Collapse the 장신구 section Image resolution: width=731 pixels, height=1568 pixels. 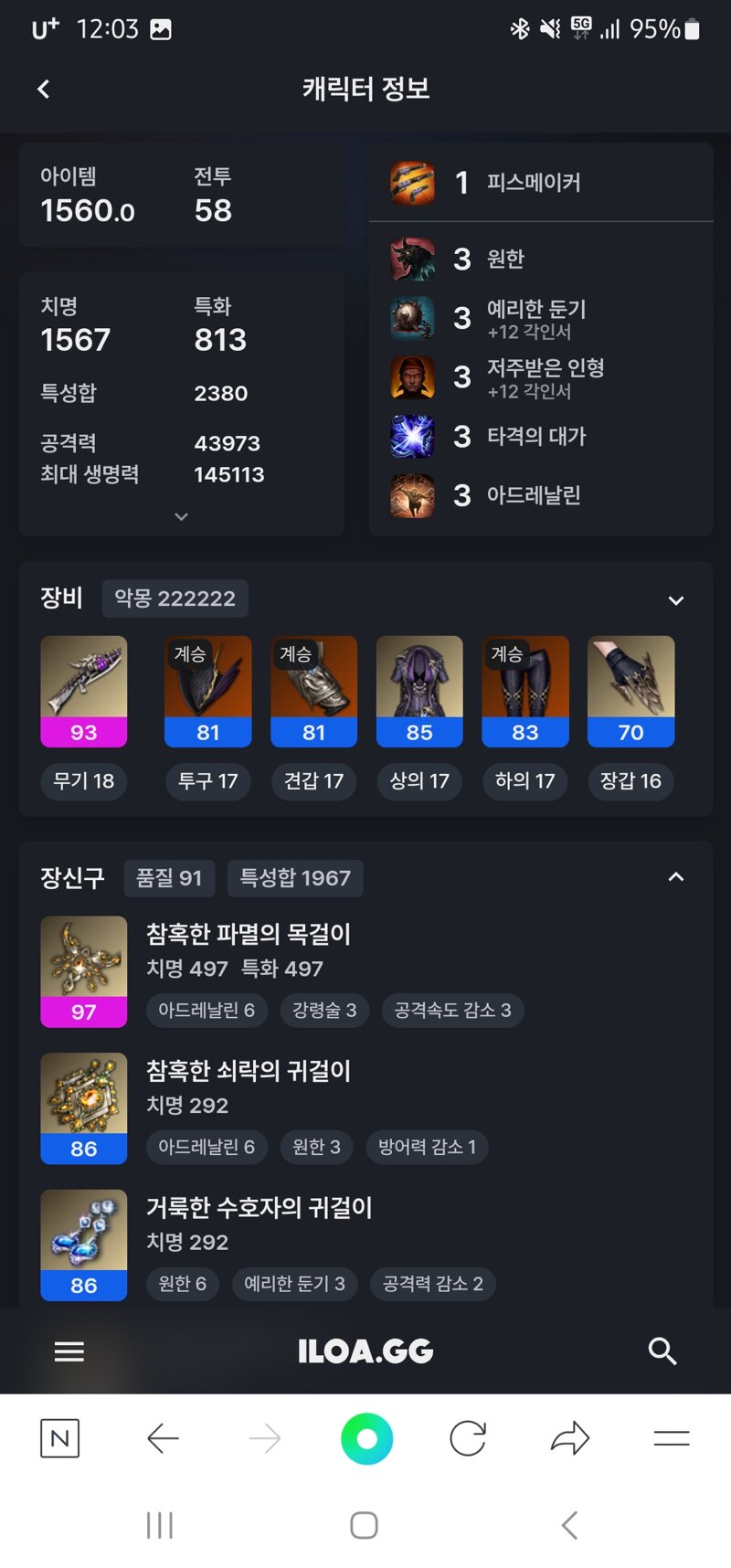pos(675,877)
